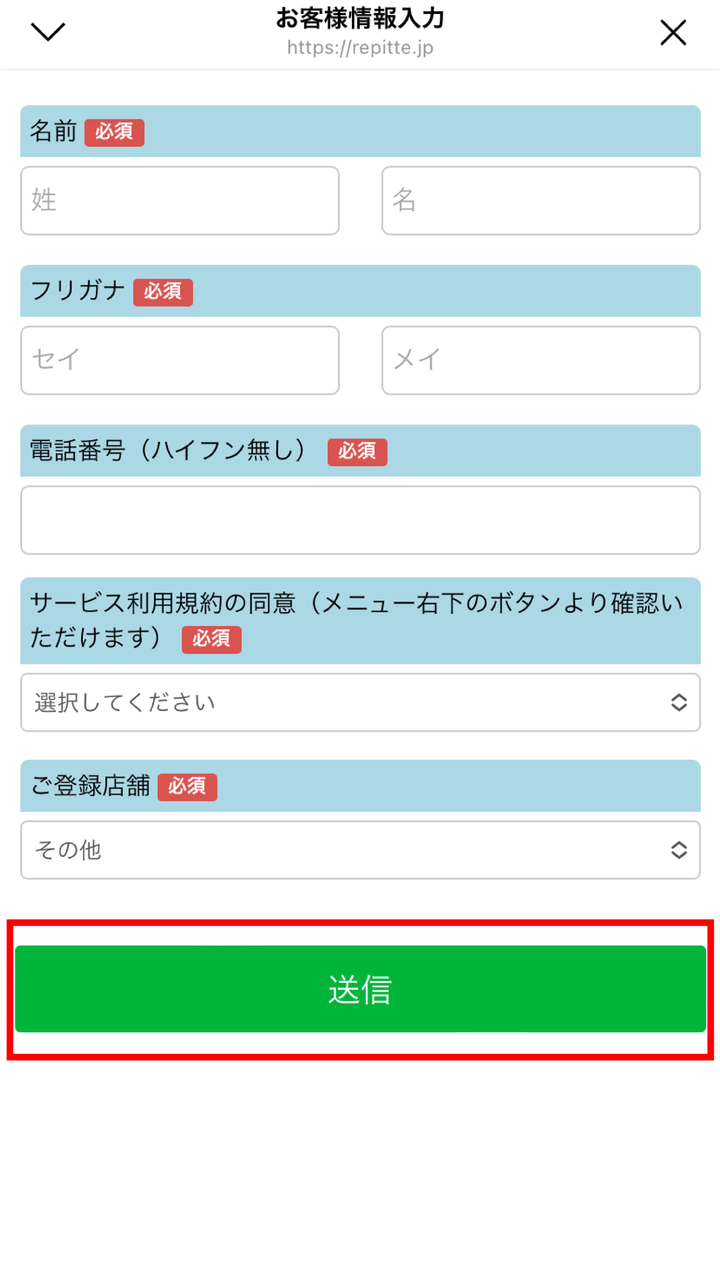Submit the form with 送信 button
Viewport: 720px width, 1281px height.
(x=360, y=989)
